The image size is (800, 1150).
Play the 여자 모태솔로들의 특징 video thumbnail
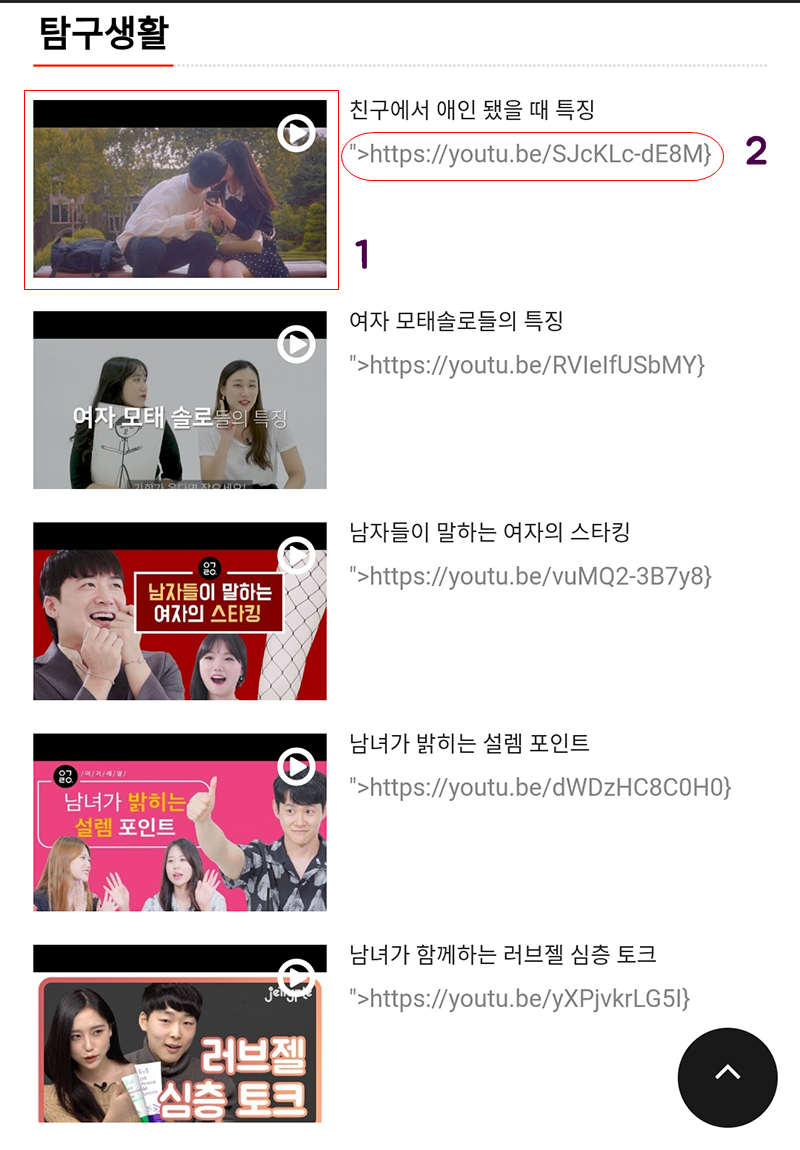click(x=180, y=400)
